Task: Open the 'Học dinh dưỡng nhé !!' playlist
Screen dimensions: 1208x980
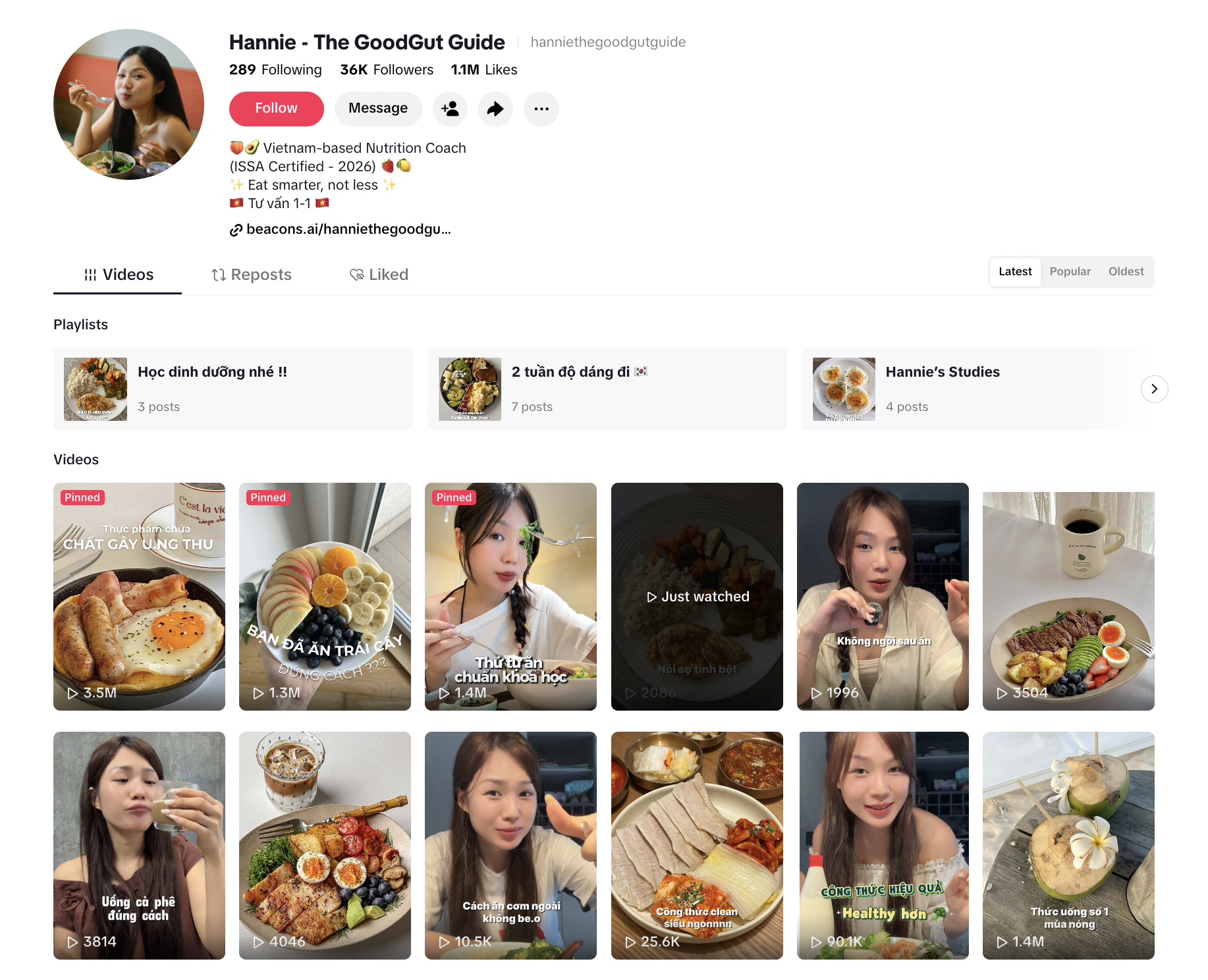Action: (x=233, y=389)
